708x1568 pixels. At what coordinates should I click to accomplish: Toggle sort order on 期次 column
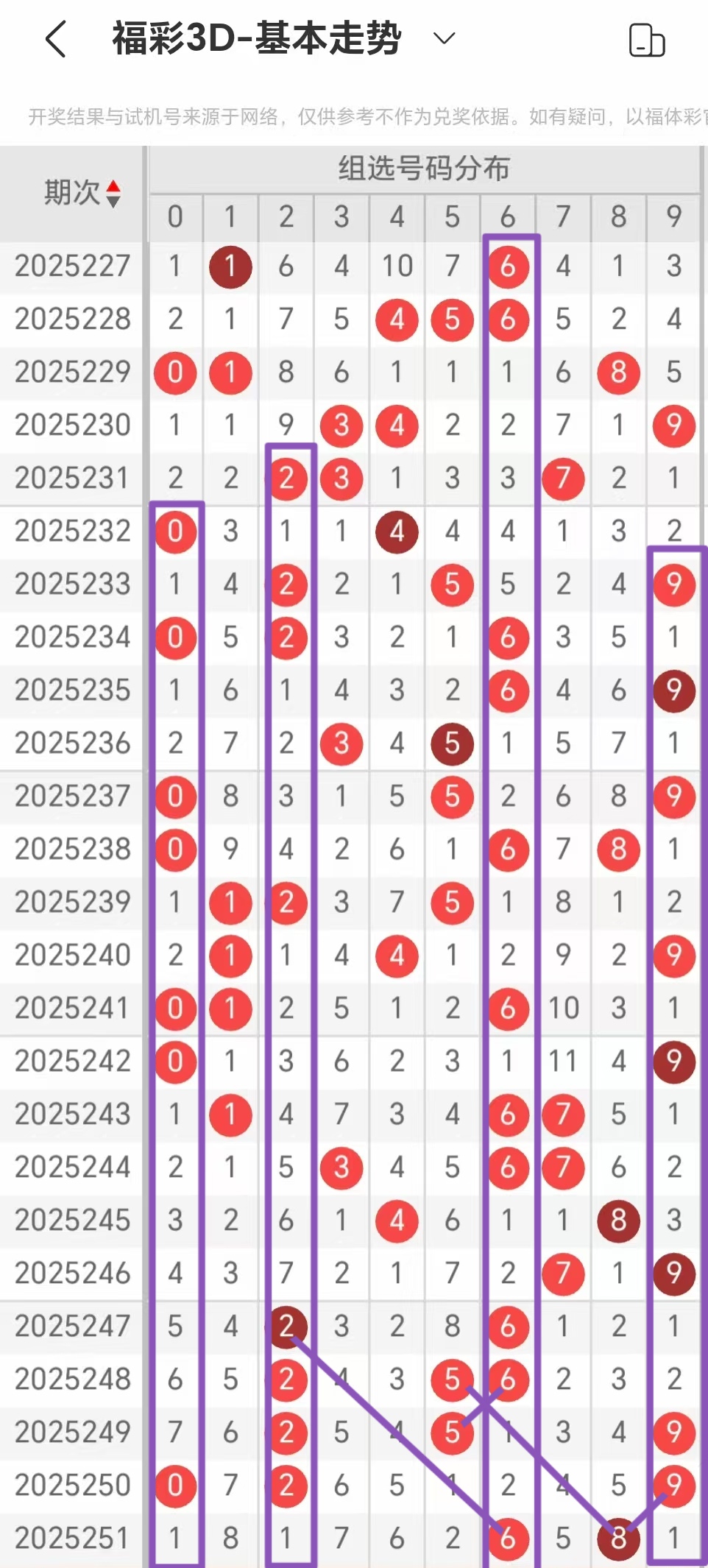82,194
